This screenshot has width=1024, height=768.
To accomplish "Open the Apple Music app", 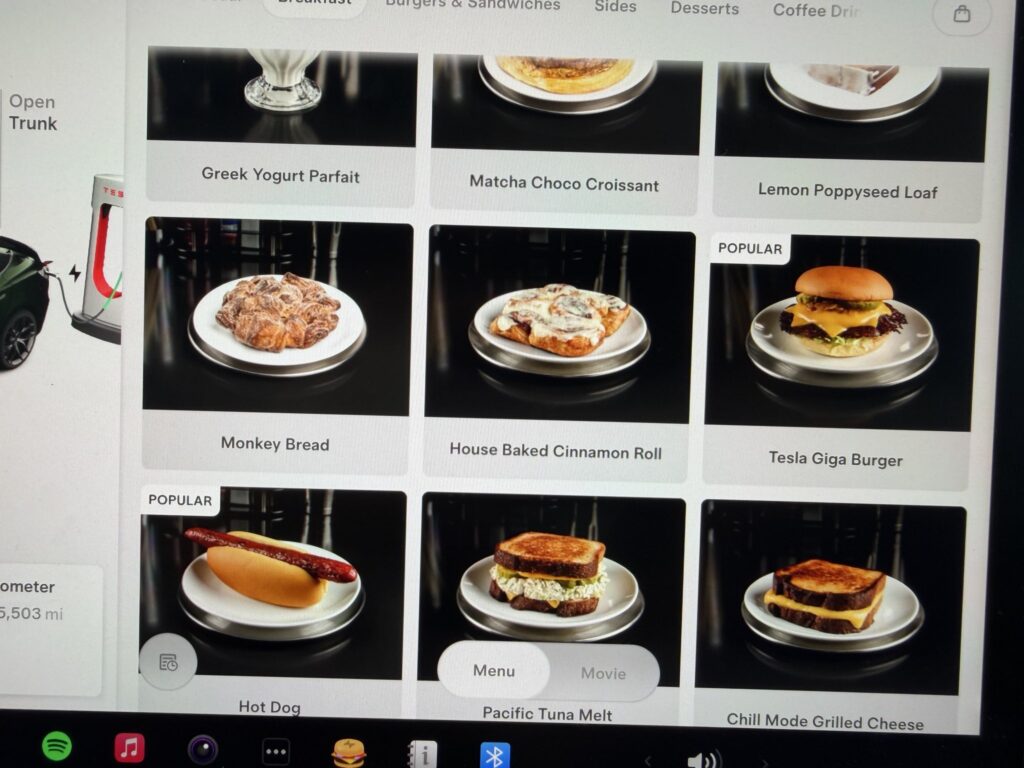I will 129,747.
